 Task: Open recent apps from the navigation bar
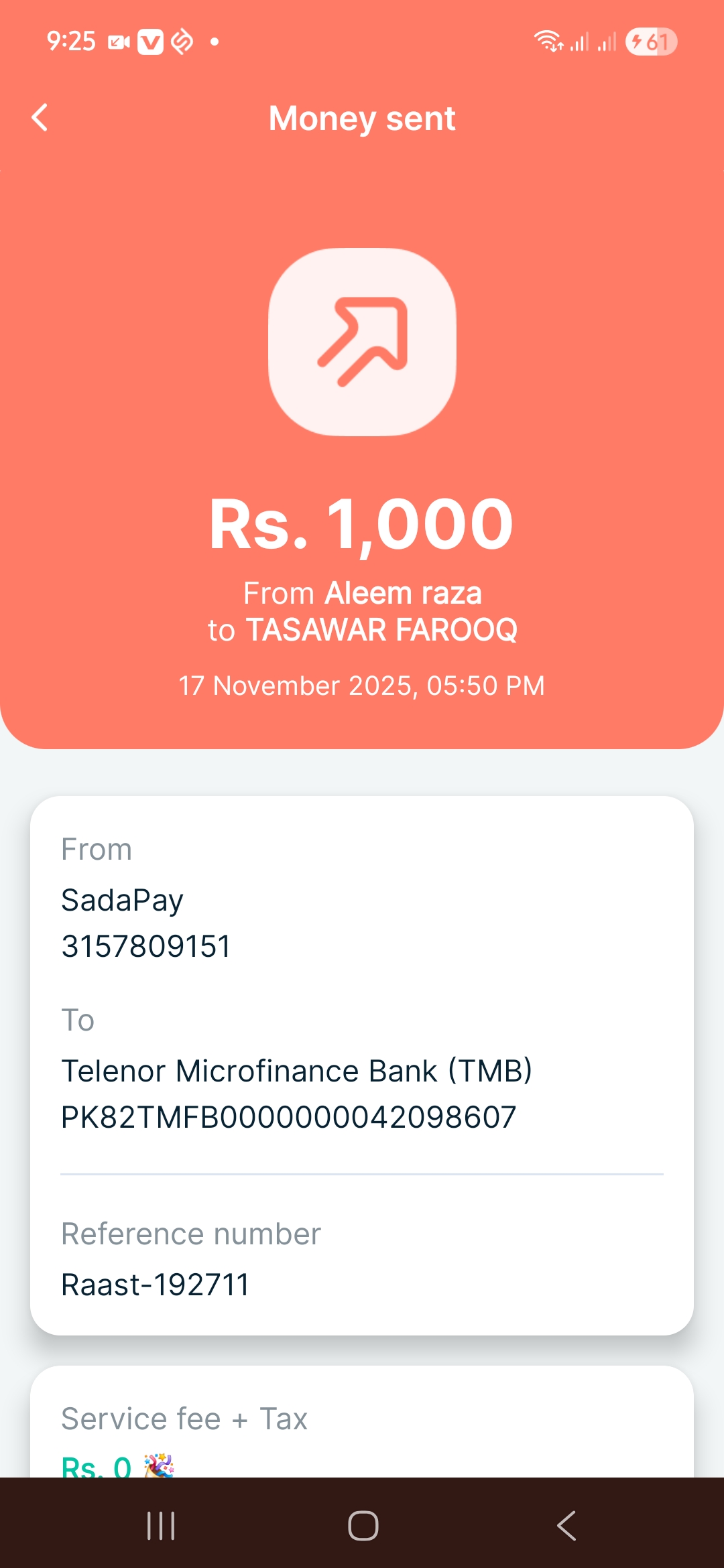point(161,1526)
